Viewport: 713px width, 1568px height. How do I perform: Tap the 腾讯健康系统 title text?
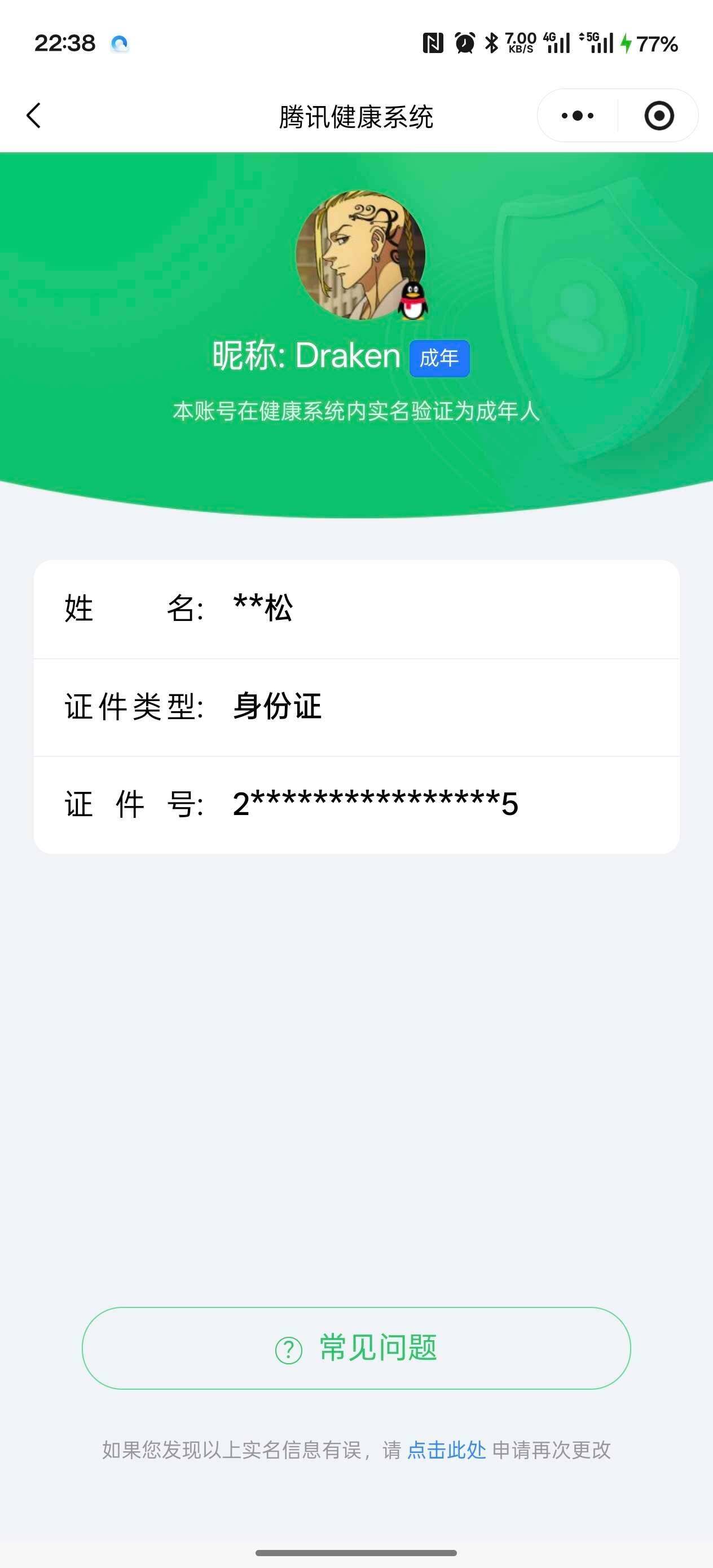click(356, 114)
